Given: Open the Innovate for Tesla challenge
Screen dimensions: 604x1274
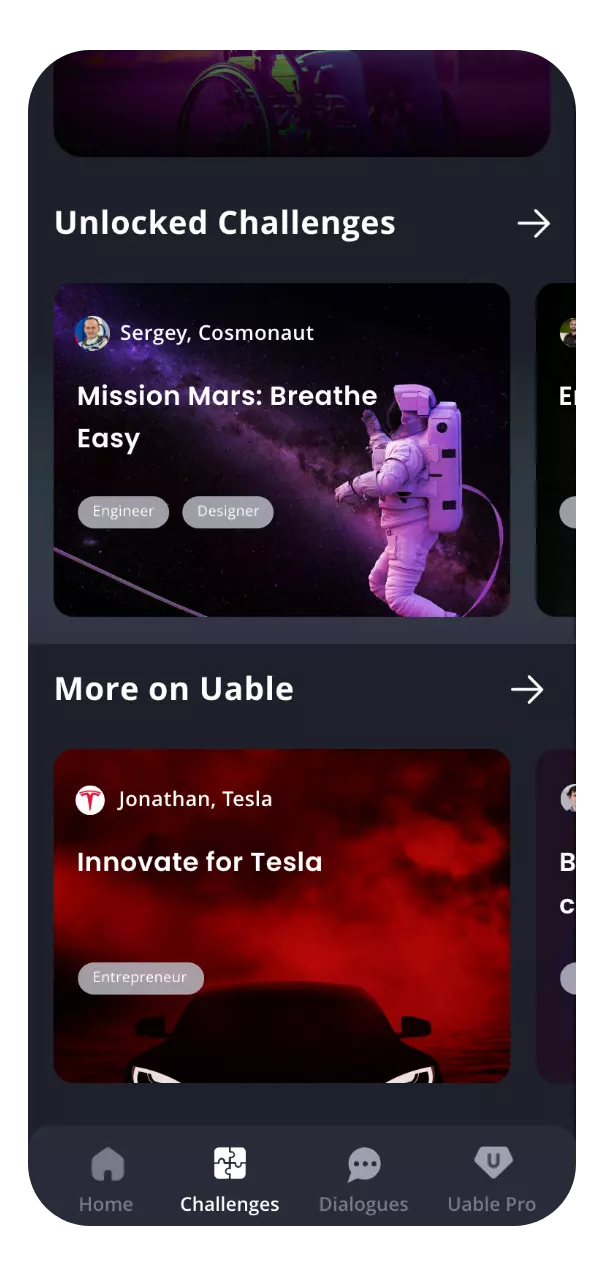Looking at the screenshot, I should (282, 915).
